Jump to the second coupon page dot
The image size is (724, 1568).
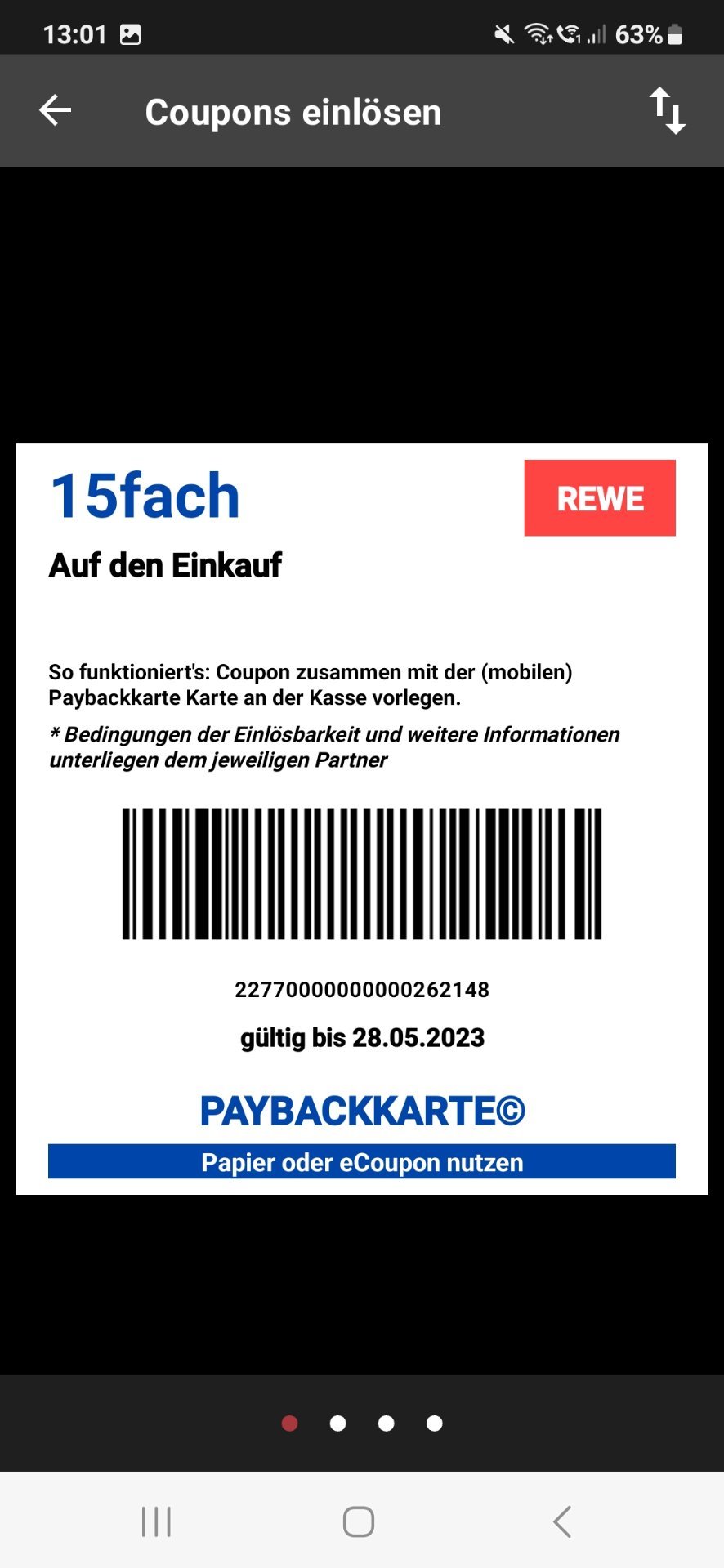pos(337,1423)
